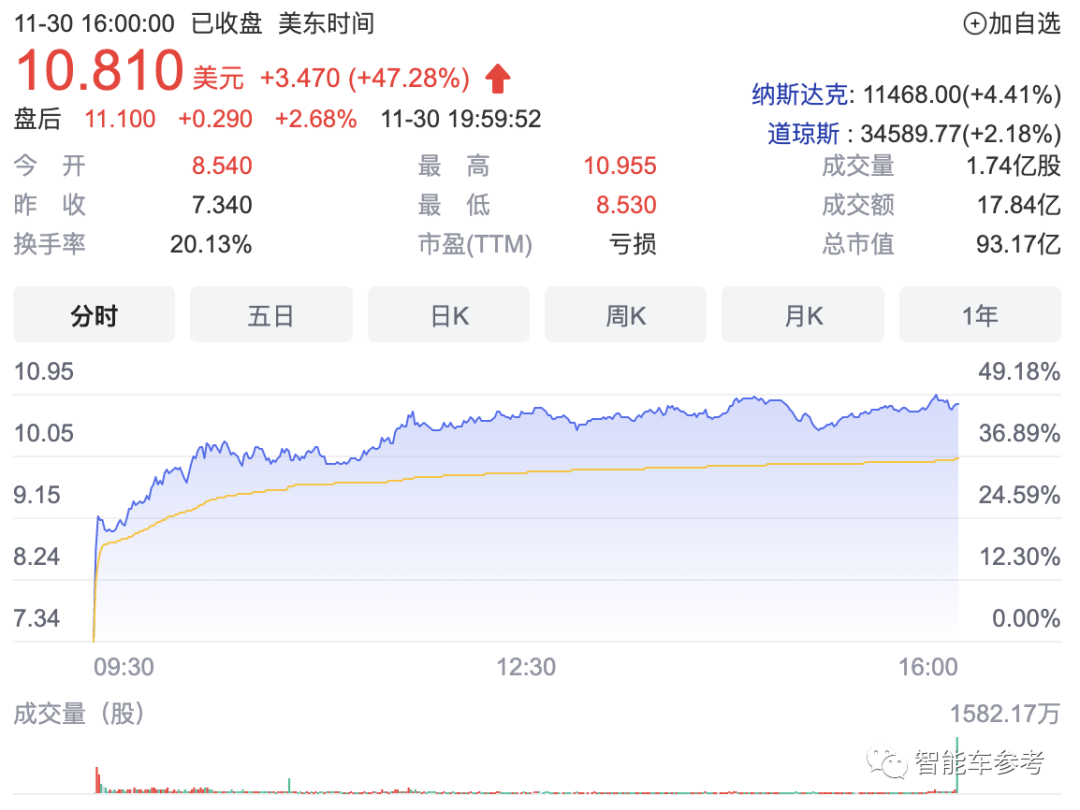The height and width of the screenshot is (810, 1080).
Task: View the 月K chart
Action: [803, 316]
